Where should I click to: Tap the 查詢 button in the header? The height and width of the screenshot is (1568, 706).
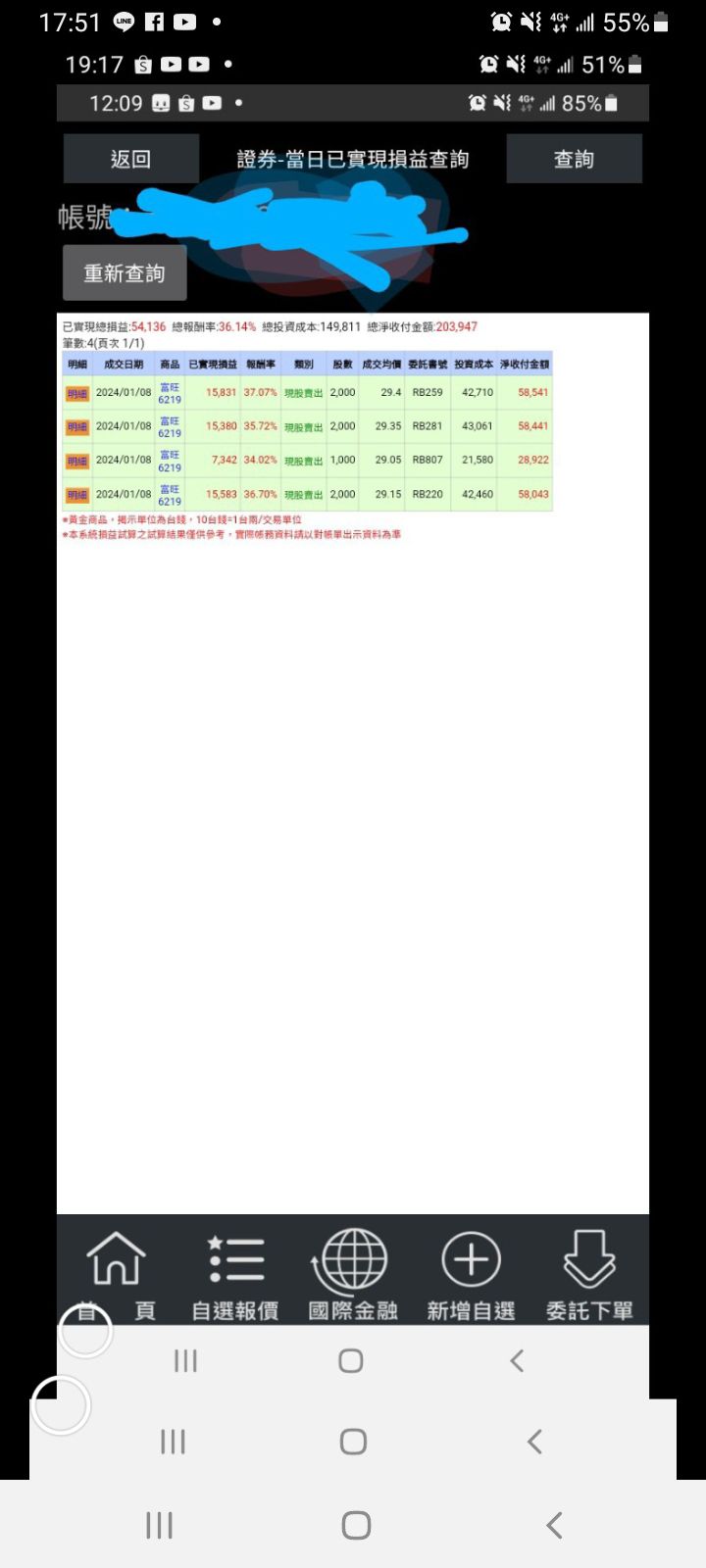coord(574,159)
